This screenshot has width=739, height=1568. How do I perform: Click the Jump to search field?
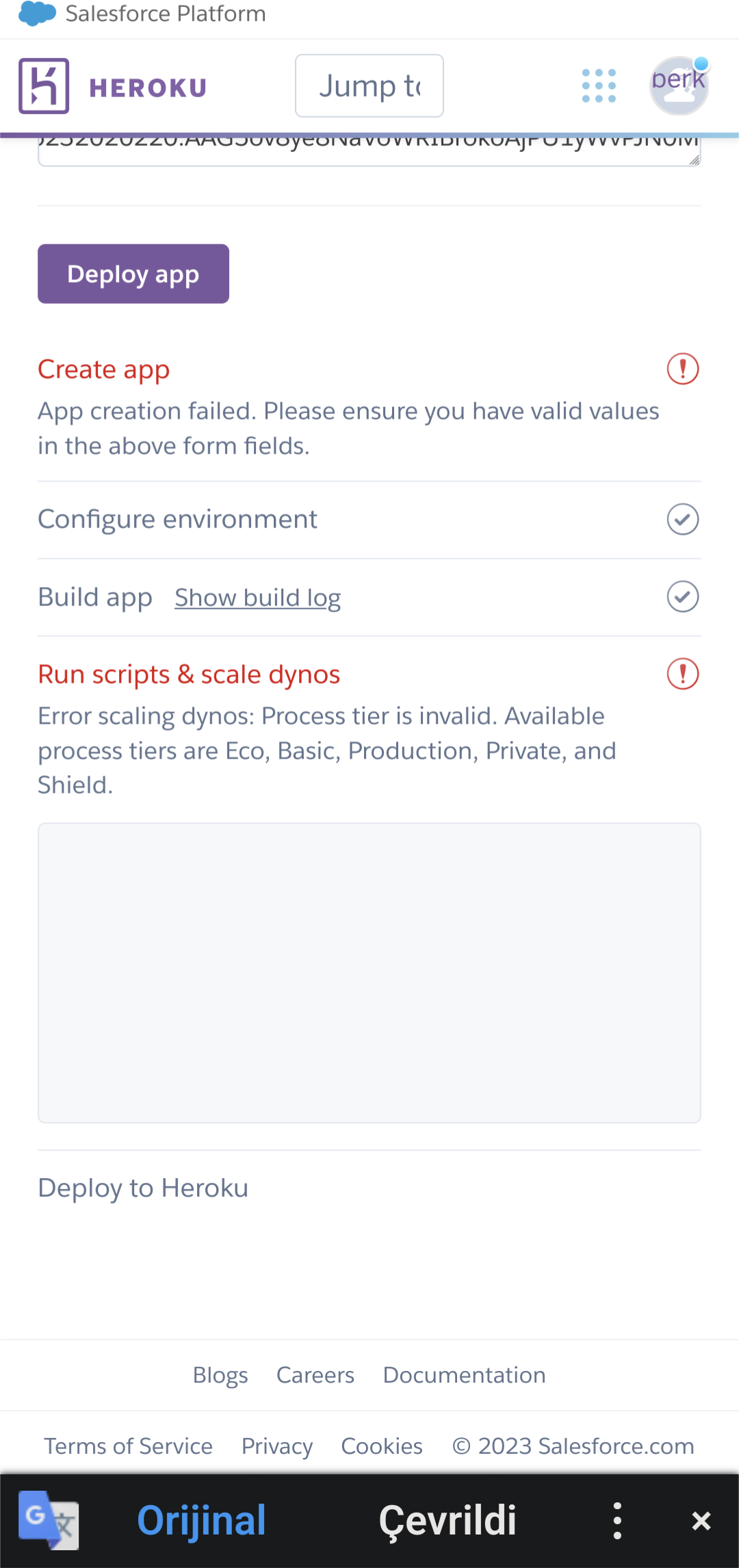369,85
